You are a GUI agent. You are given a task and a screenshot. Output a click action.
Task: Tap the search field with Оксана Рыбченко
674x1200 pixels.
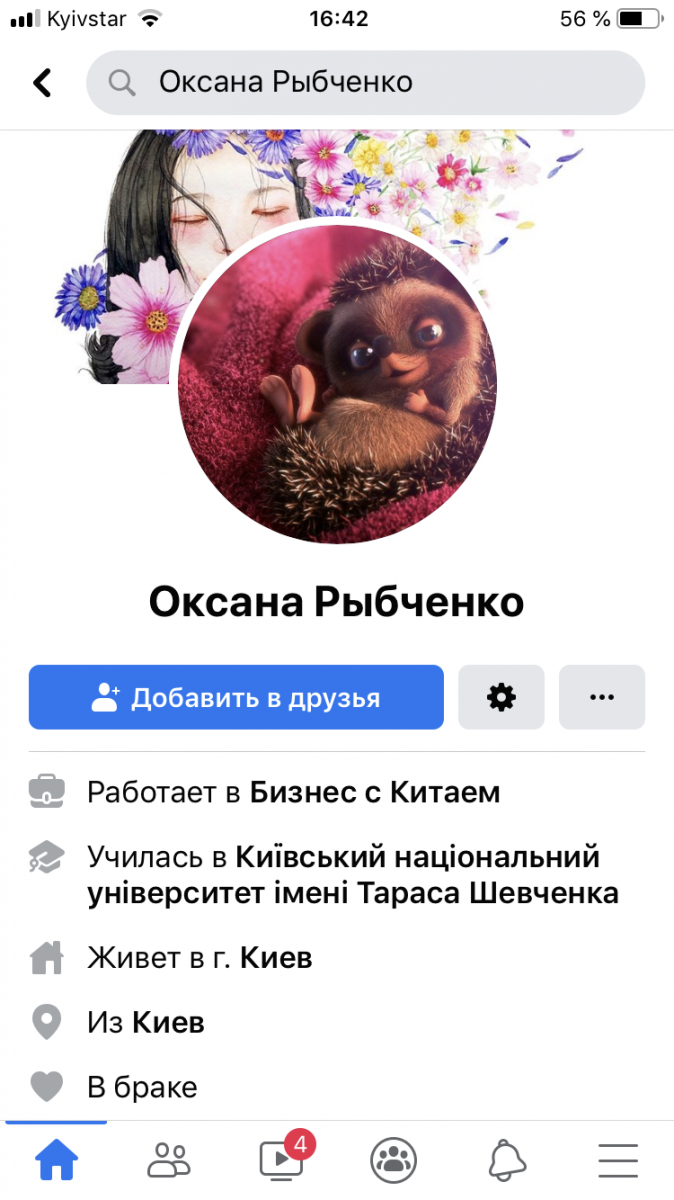click(x=365, y=82)
